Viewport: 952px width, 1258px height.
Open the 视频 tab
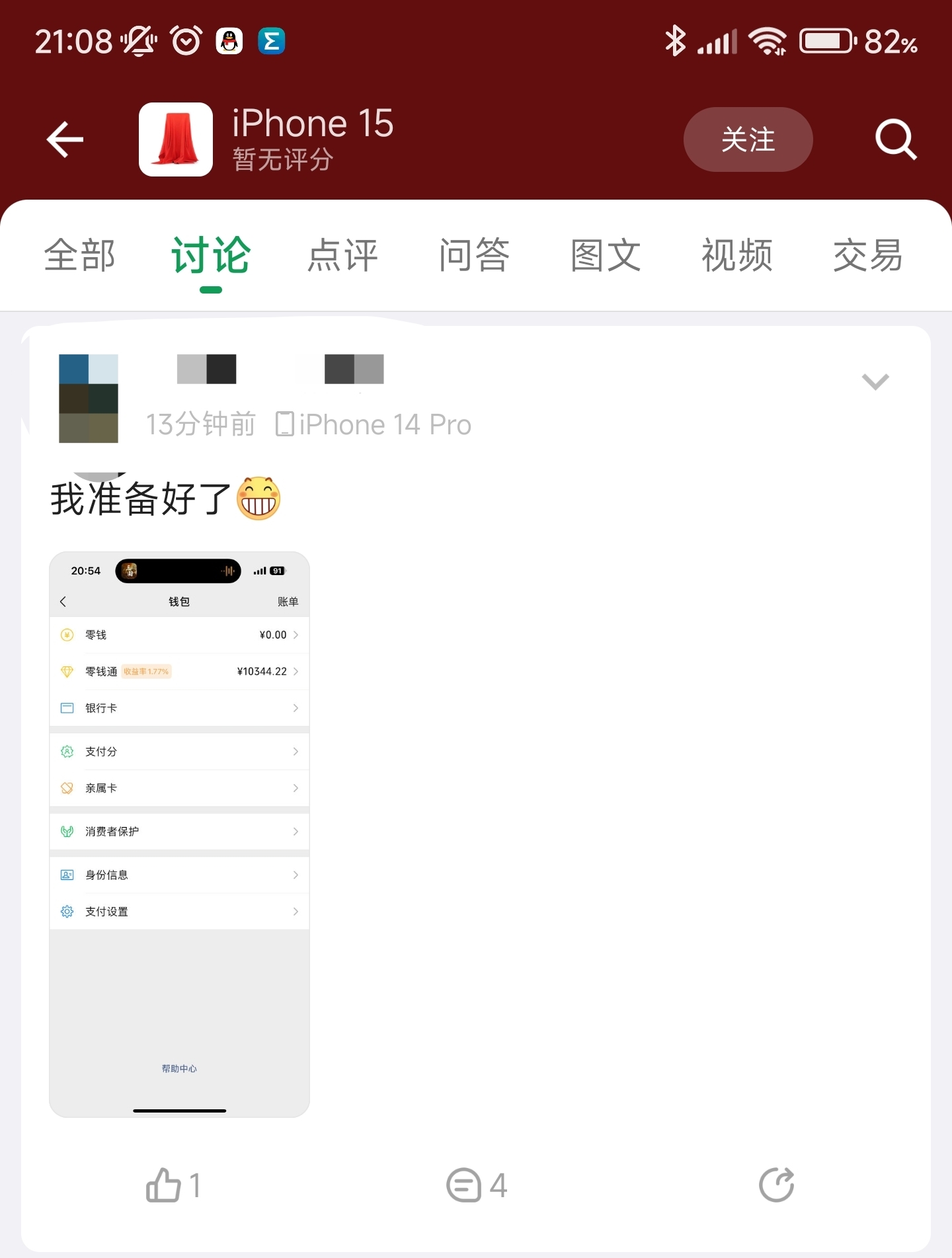click(x=736, y=255)
